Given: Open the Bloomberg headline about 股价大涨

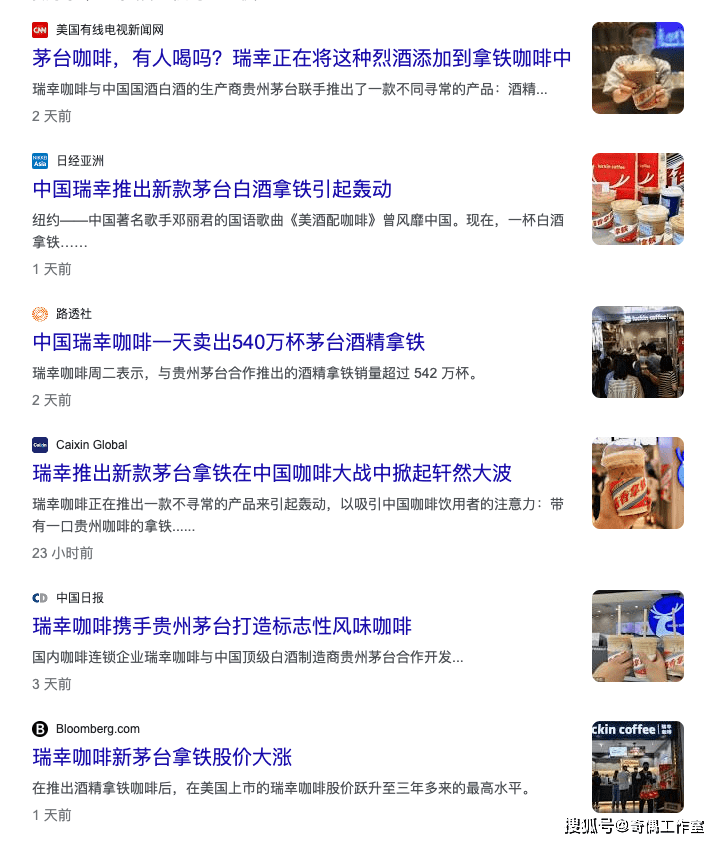Looking at the screenshot, I should pos(162,757).
